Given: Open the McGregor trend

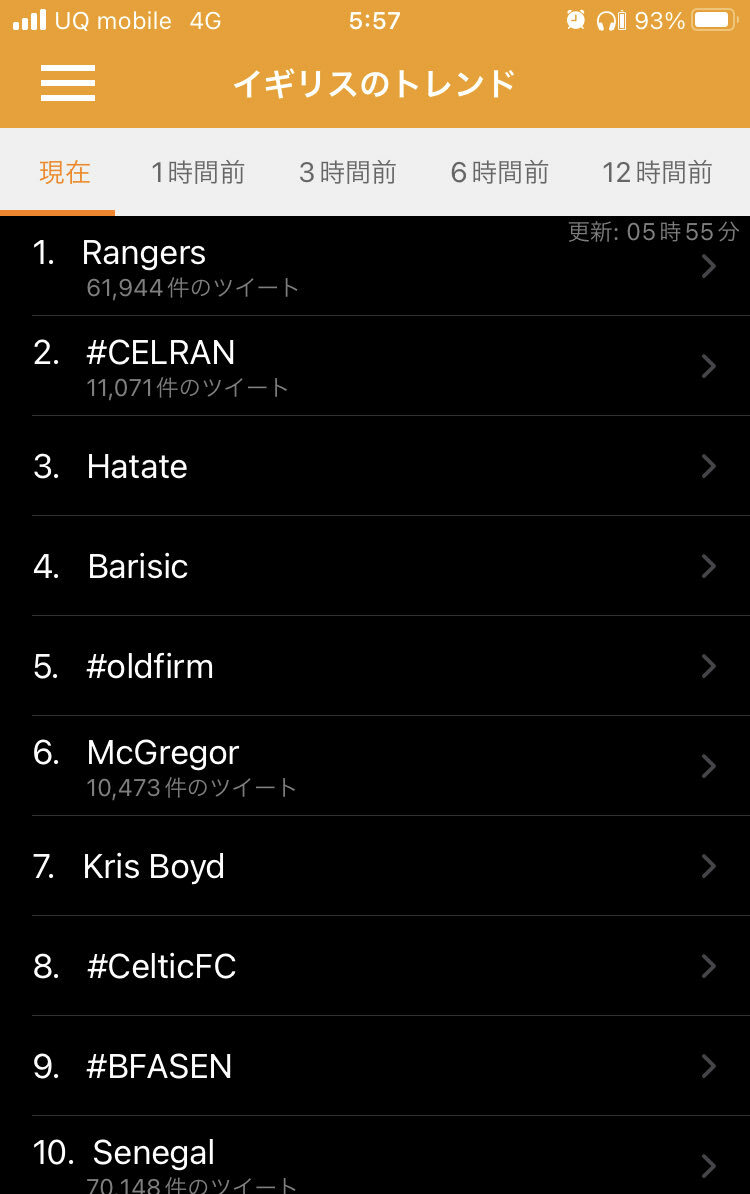Looking at the screenshot, I should [x=375, y=766].
